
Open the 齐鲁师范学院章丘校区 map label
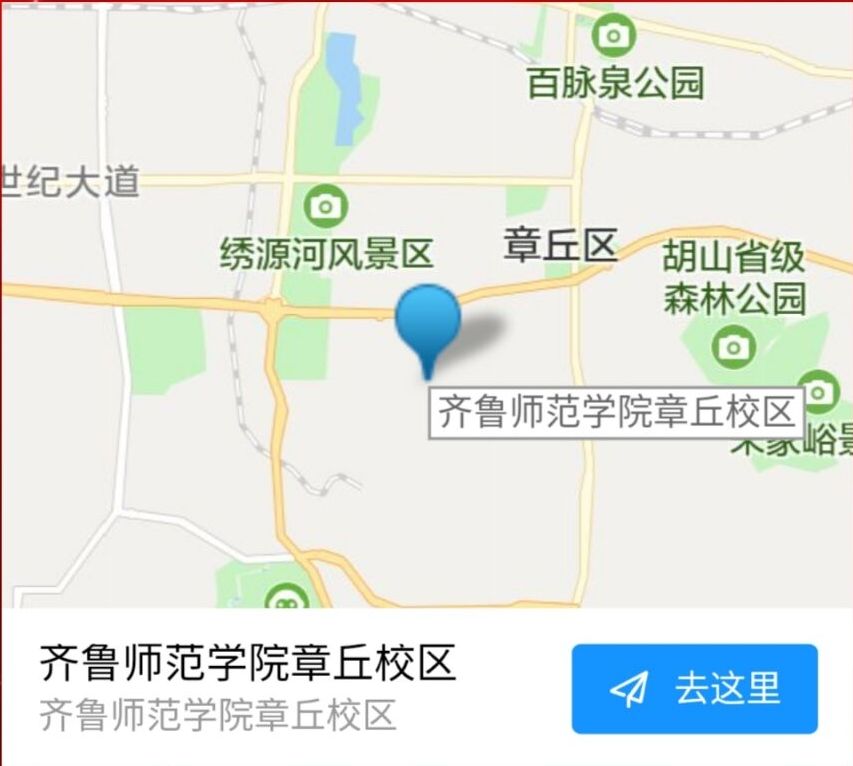[618, 412]
